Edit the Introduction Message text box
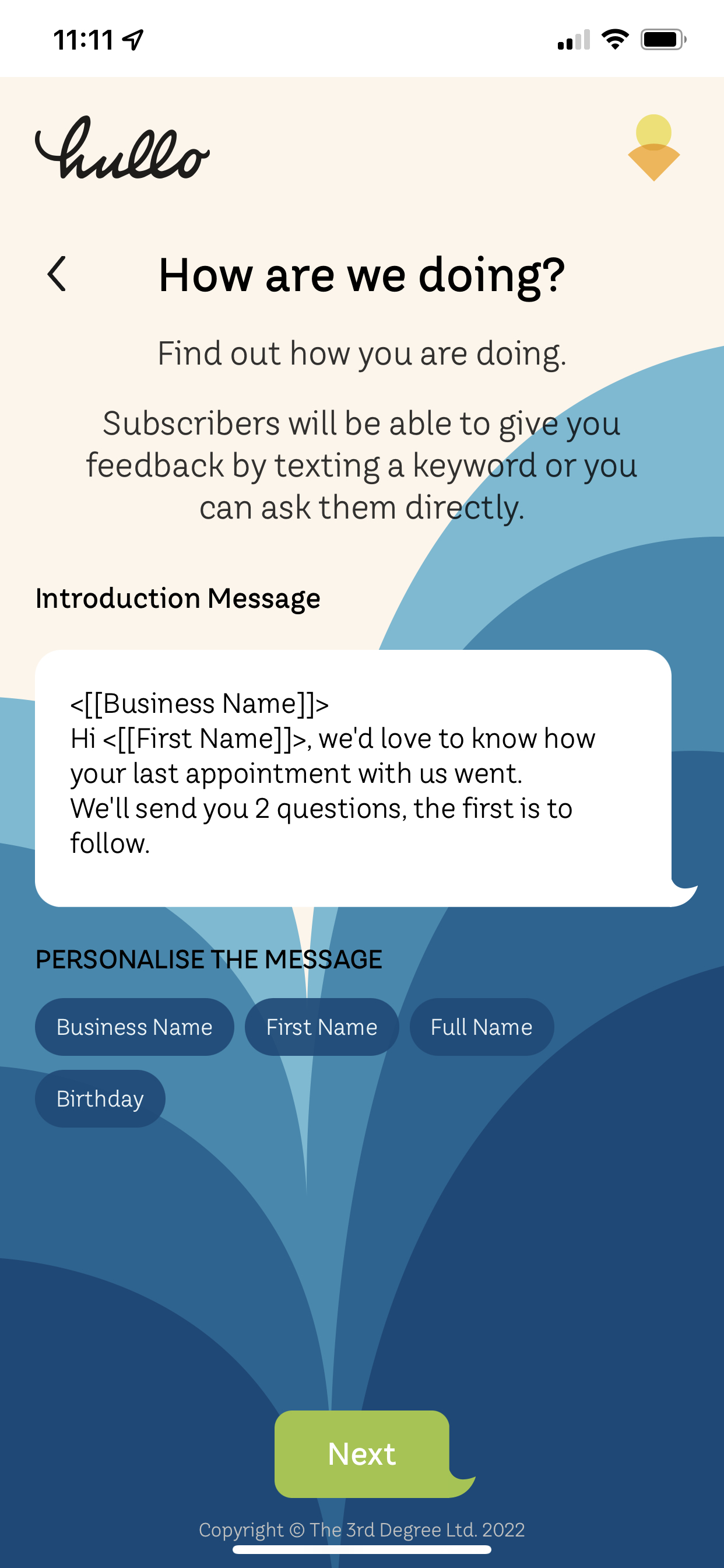724x1568 pixels. (353, 778)
